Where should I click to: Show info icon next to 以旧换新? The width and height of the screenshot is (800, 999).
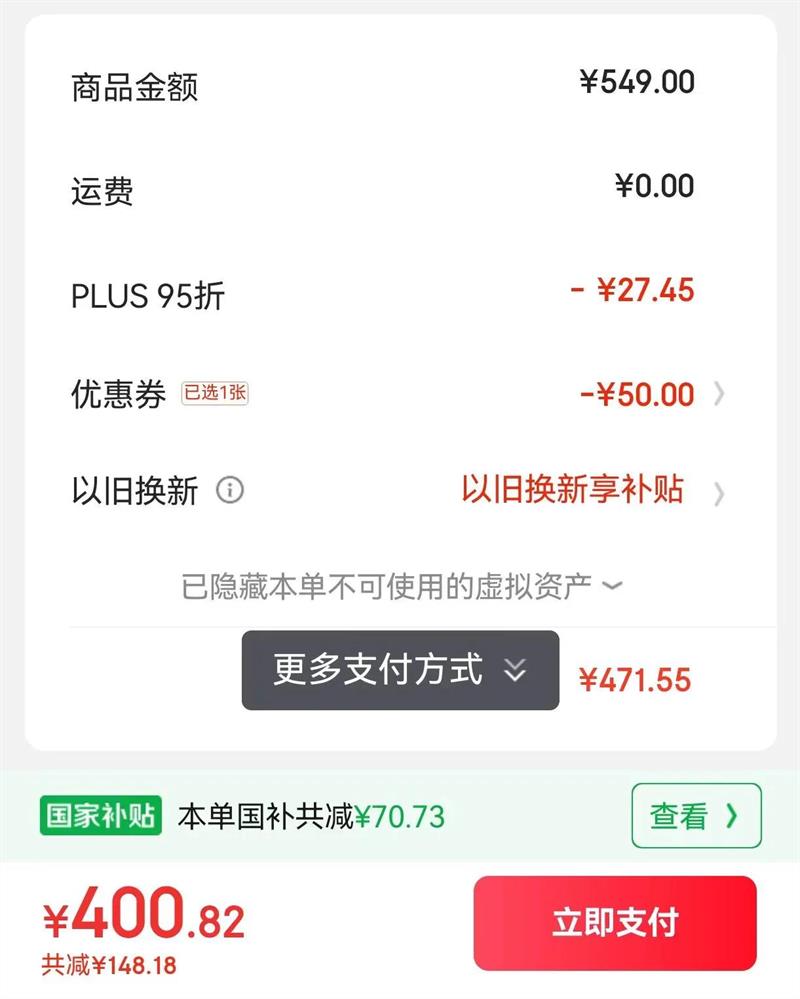tap(230, 490)
